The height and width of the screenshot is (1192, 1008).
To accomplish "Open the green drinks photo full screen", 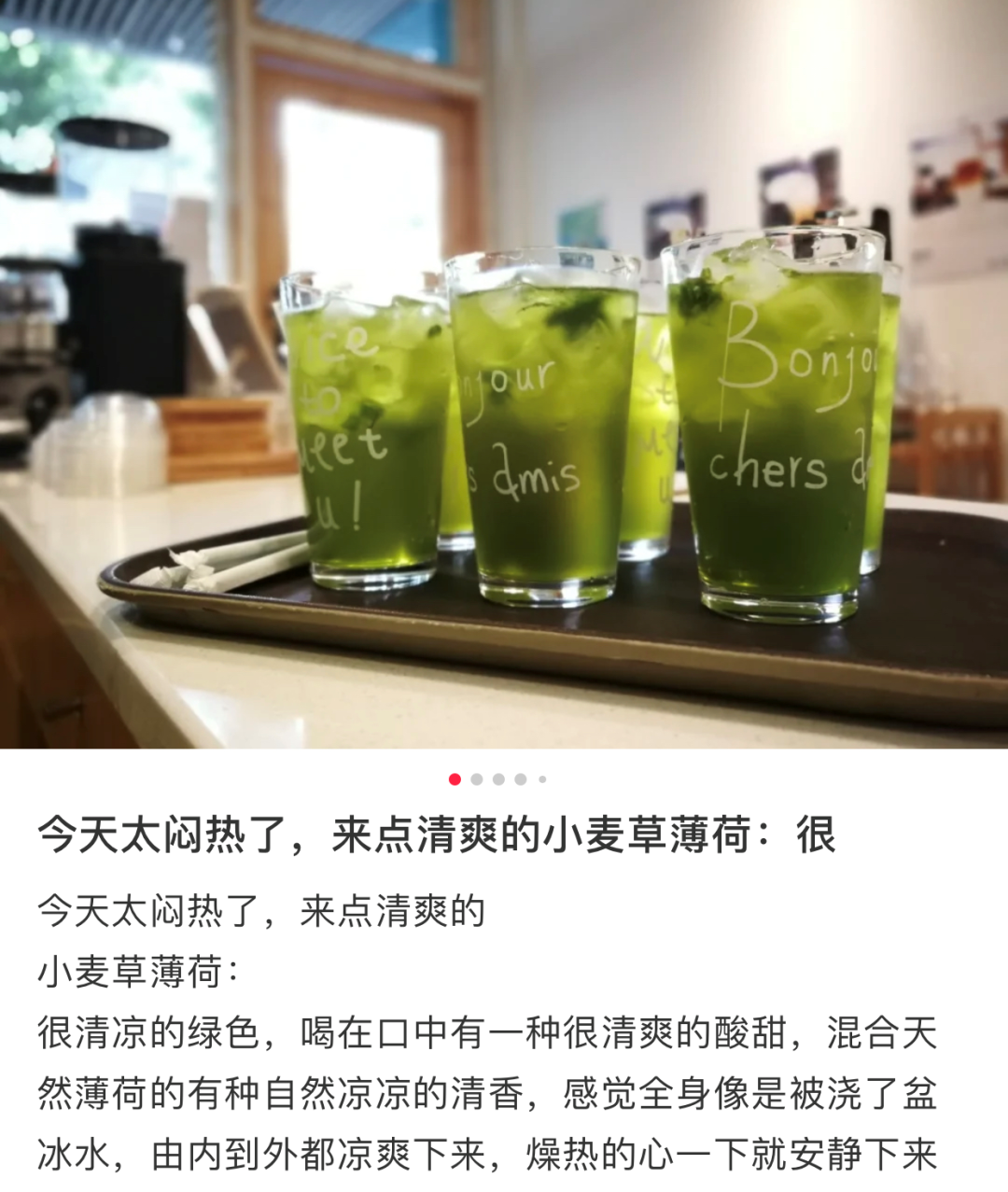I will tap(504, 373).
